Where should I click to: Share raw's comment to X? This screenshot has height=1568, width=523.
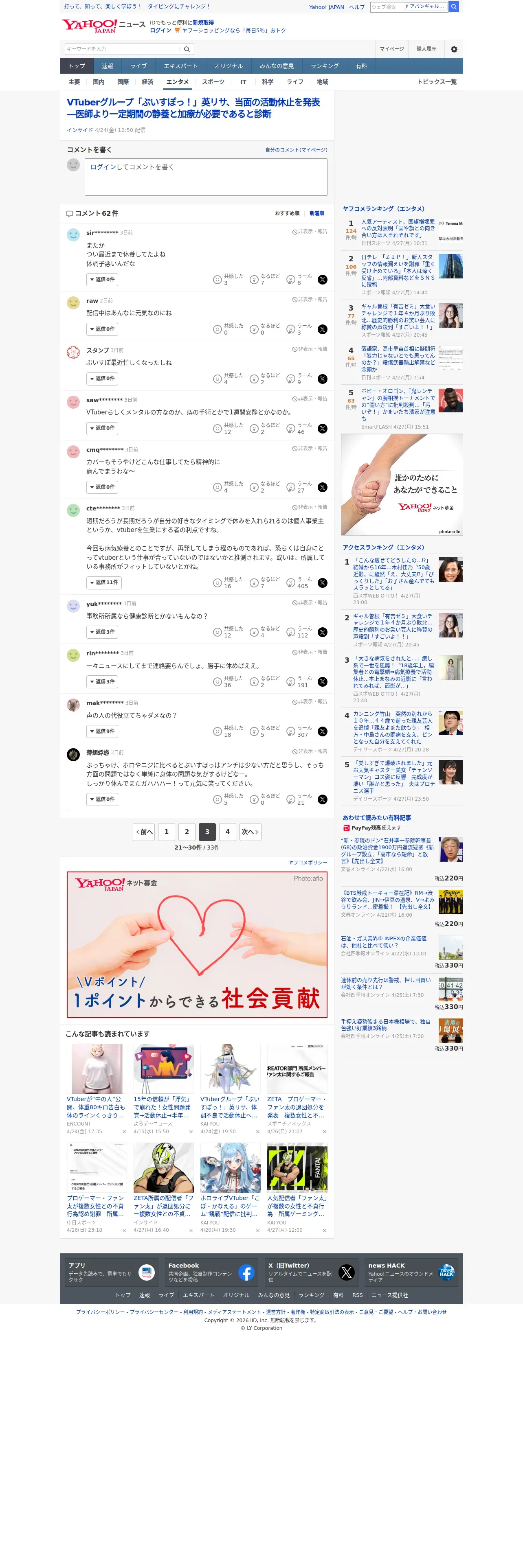[322, 329]
